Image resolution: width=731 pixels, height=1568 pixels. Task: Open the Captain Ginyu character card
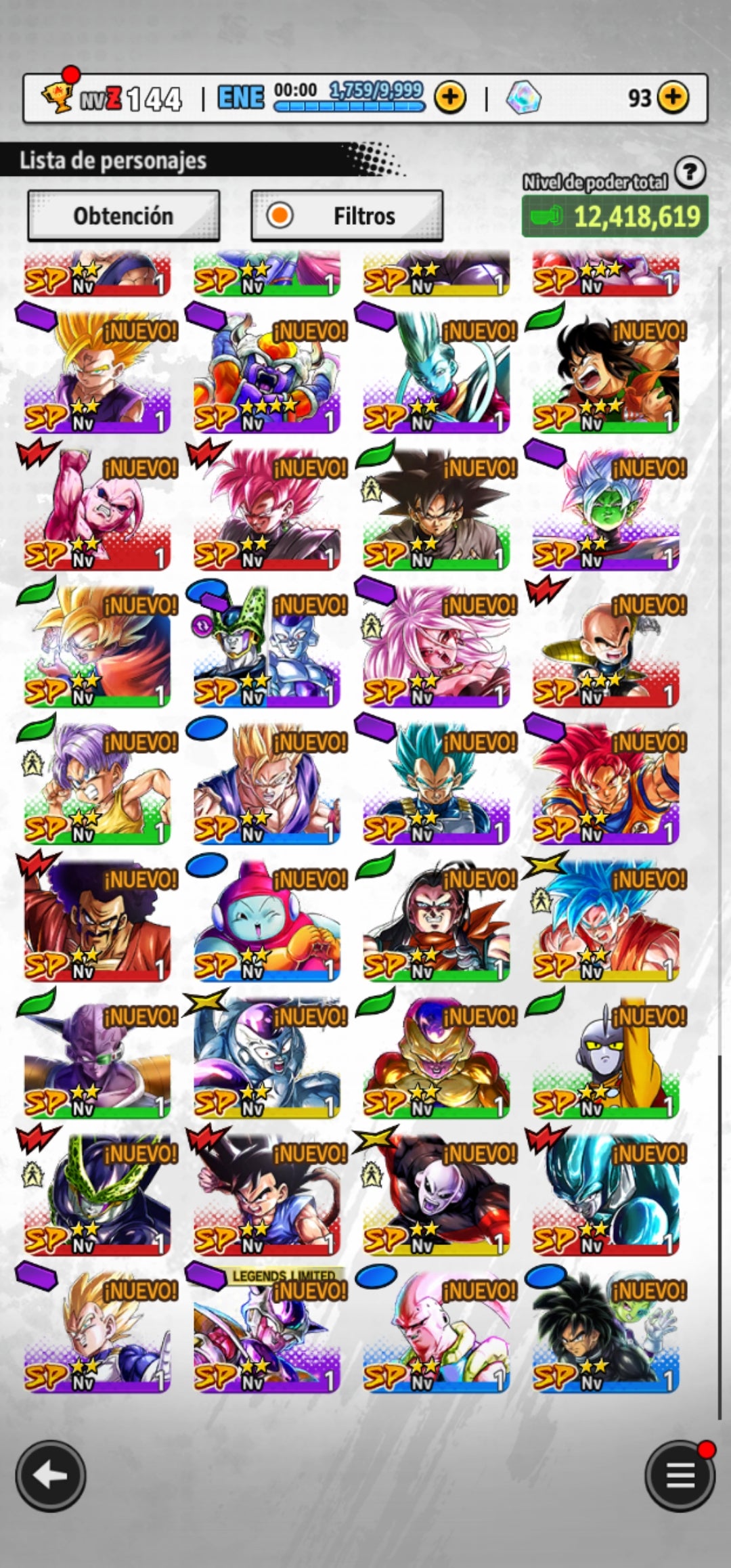coord(97,1058)
